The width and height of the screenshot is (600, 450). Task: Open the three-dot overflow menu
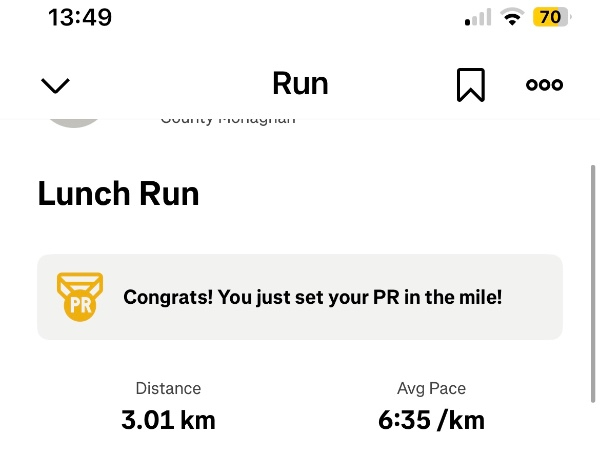[x=544, y=85]
